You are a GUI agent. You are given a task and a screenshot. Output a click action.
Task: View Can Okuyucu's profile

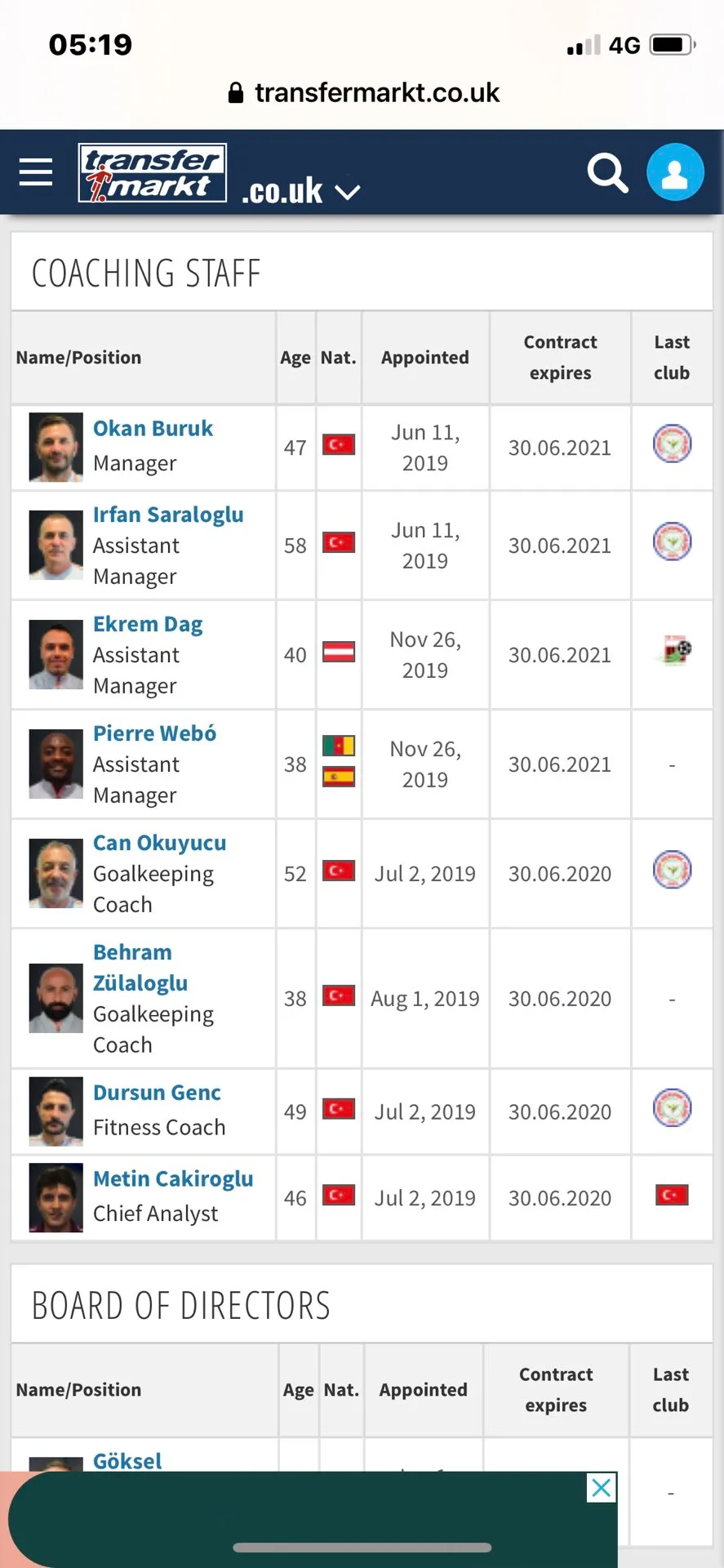tap(160, 843)
